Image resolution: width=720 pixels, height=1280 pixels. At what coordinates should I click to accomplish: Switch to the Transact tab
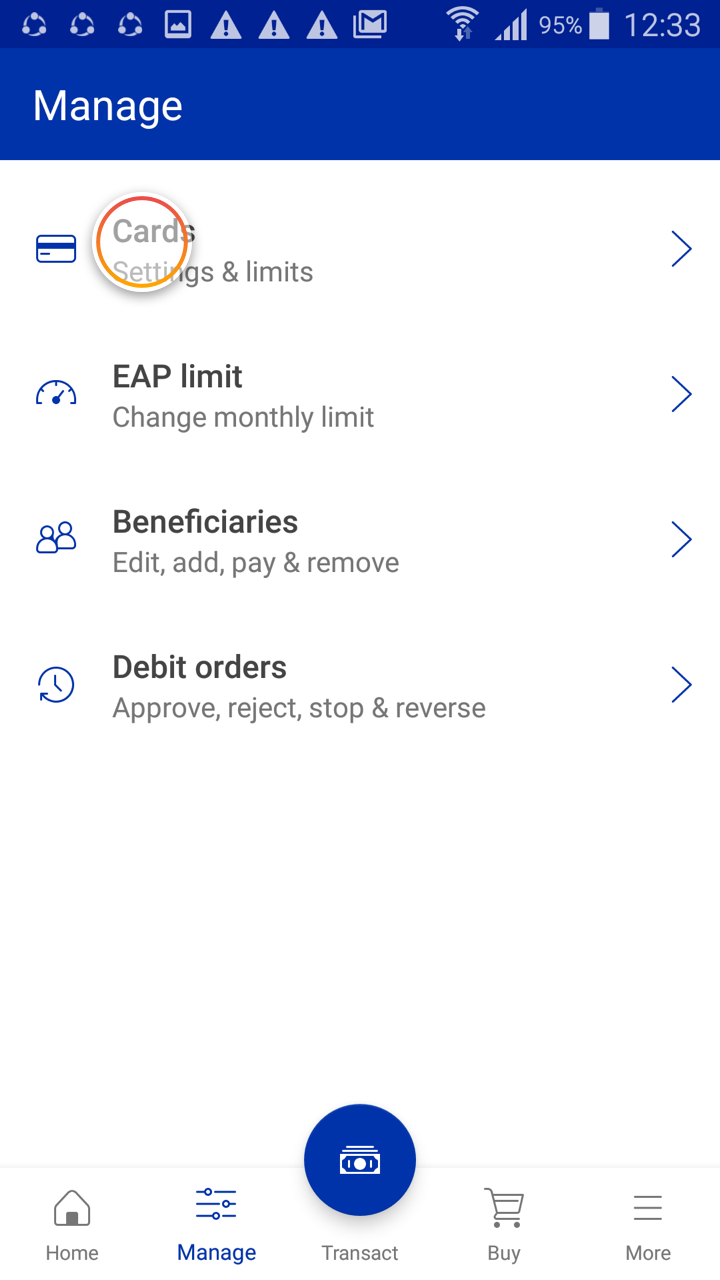pos(360,1252)
